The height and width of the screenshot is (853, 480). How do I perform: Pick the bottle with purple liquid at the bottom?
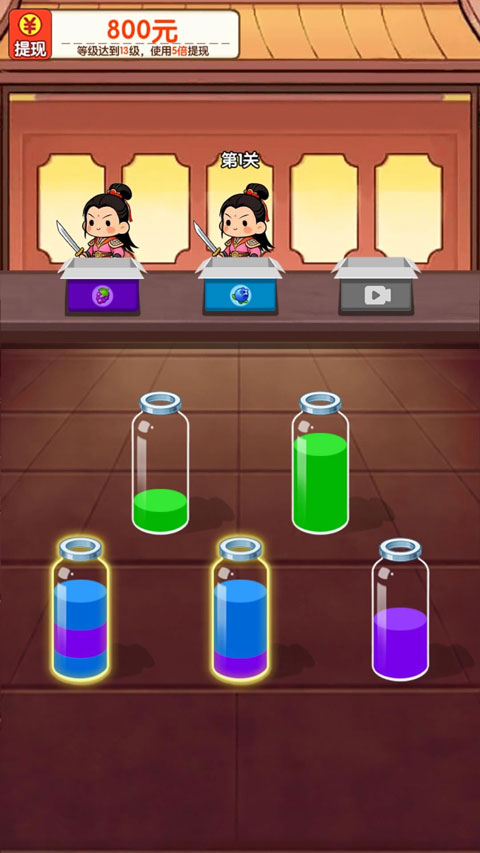240,609
